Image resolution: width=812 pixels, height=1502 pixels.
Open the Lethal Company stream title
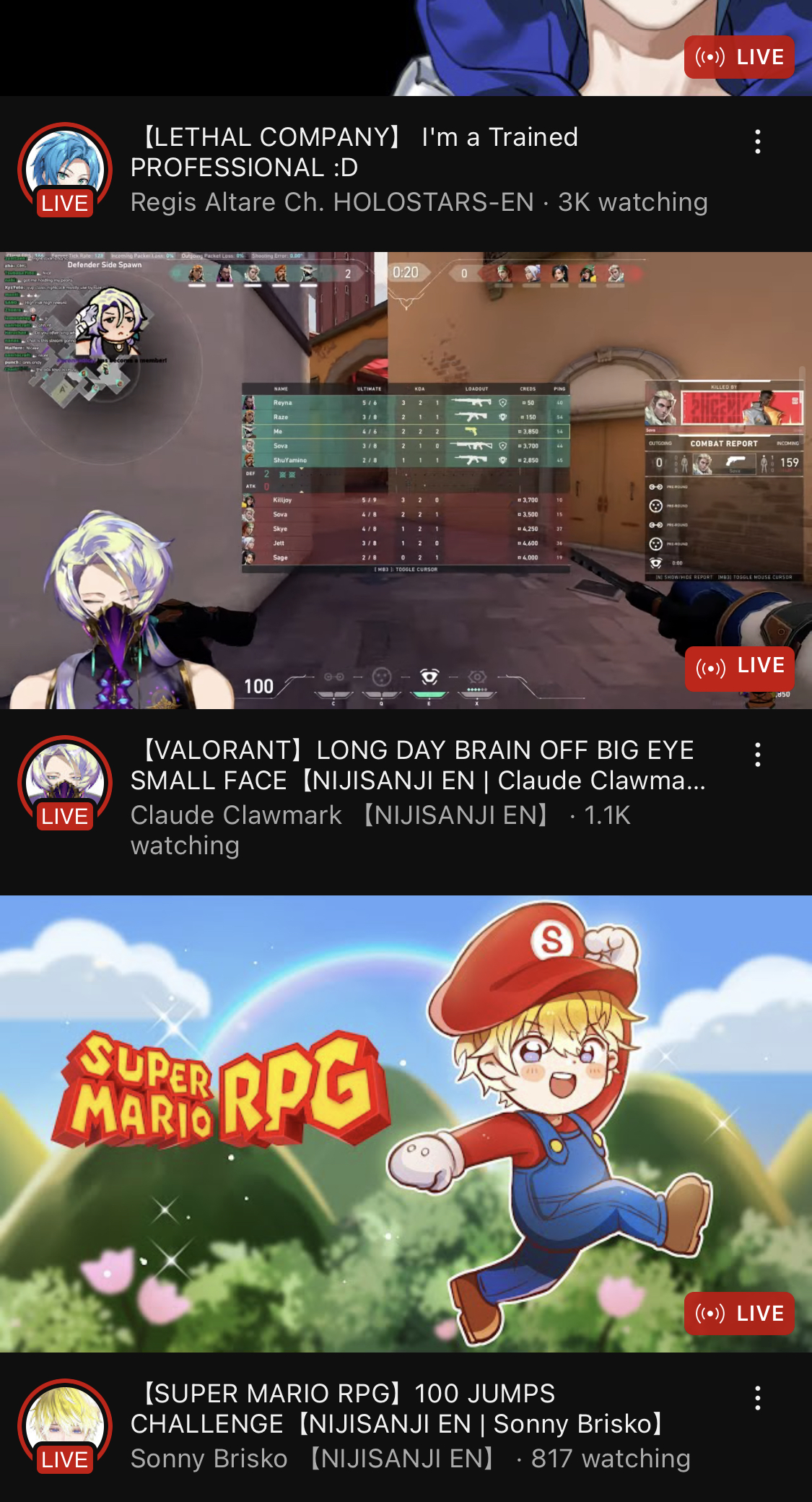[354, 152]
